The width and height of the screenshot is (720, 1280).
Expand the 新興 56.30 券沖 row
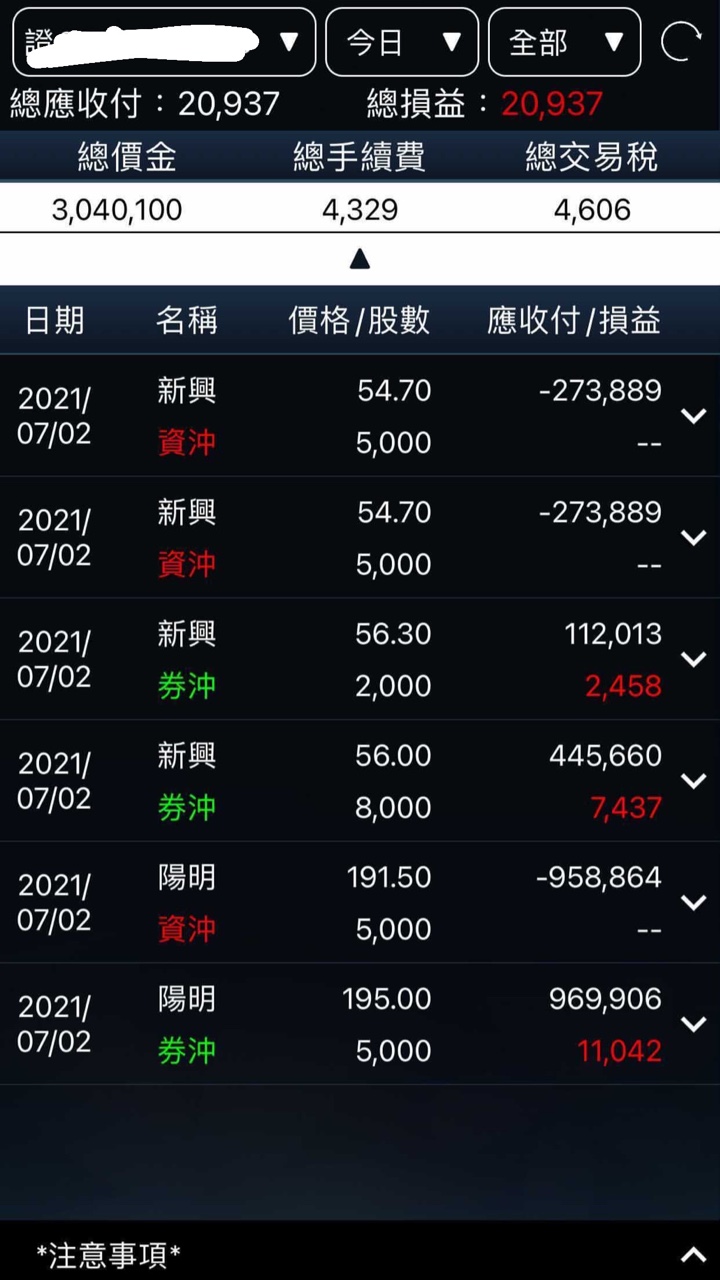(693, 659)
